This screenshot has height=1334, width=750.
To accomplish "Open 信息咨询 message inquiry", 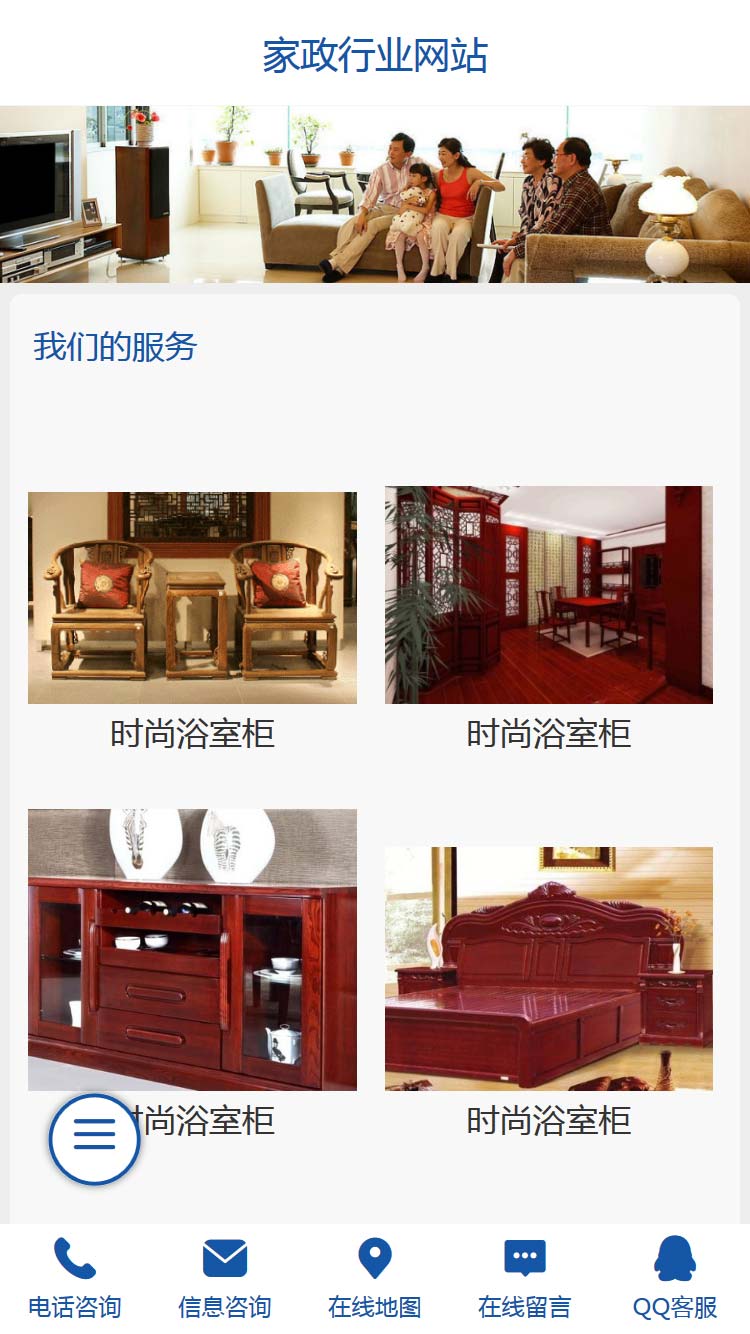I will click(x=225, y=1278).
